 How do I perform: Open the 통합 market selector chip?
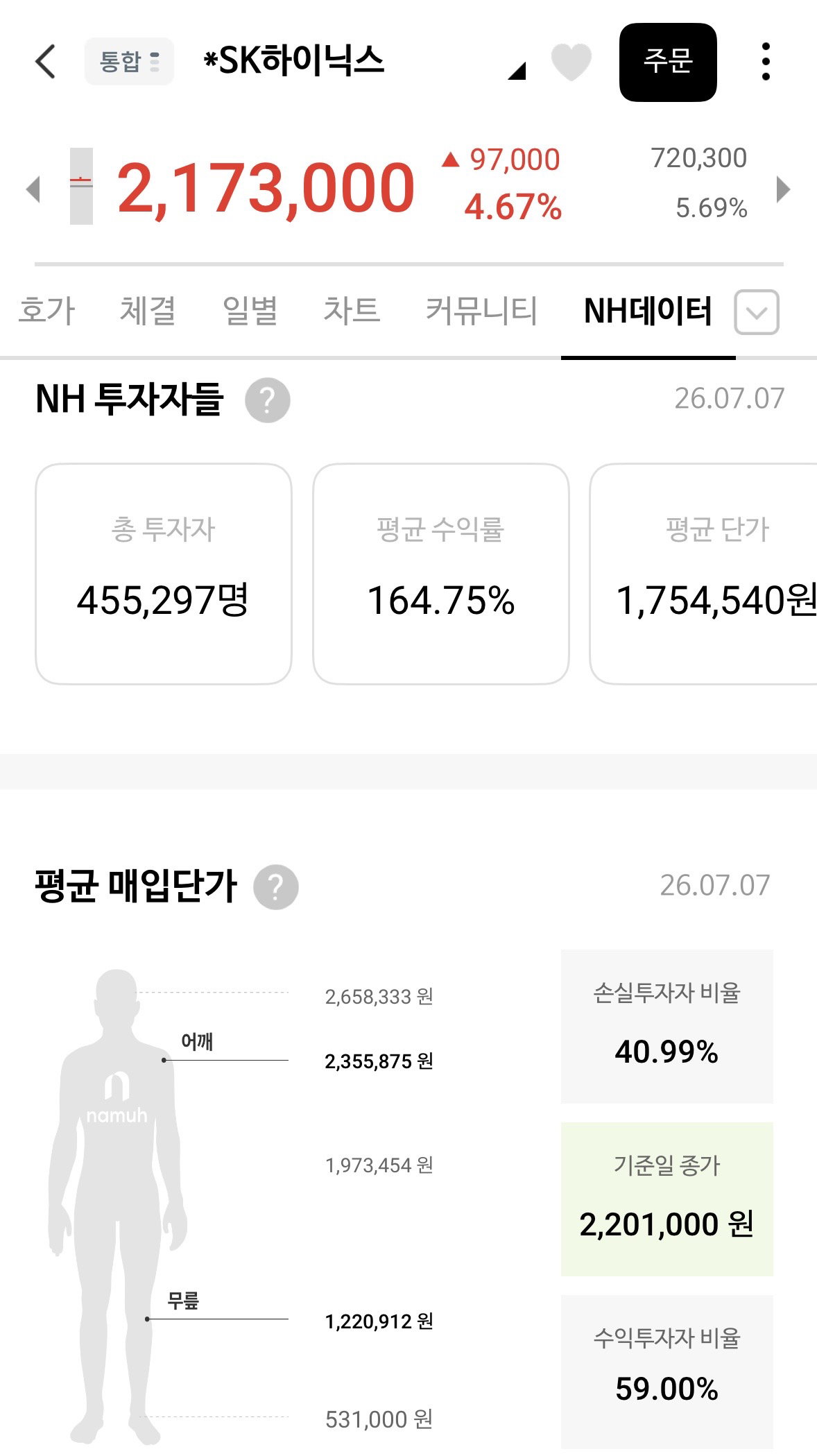[129, 62]
